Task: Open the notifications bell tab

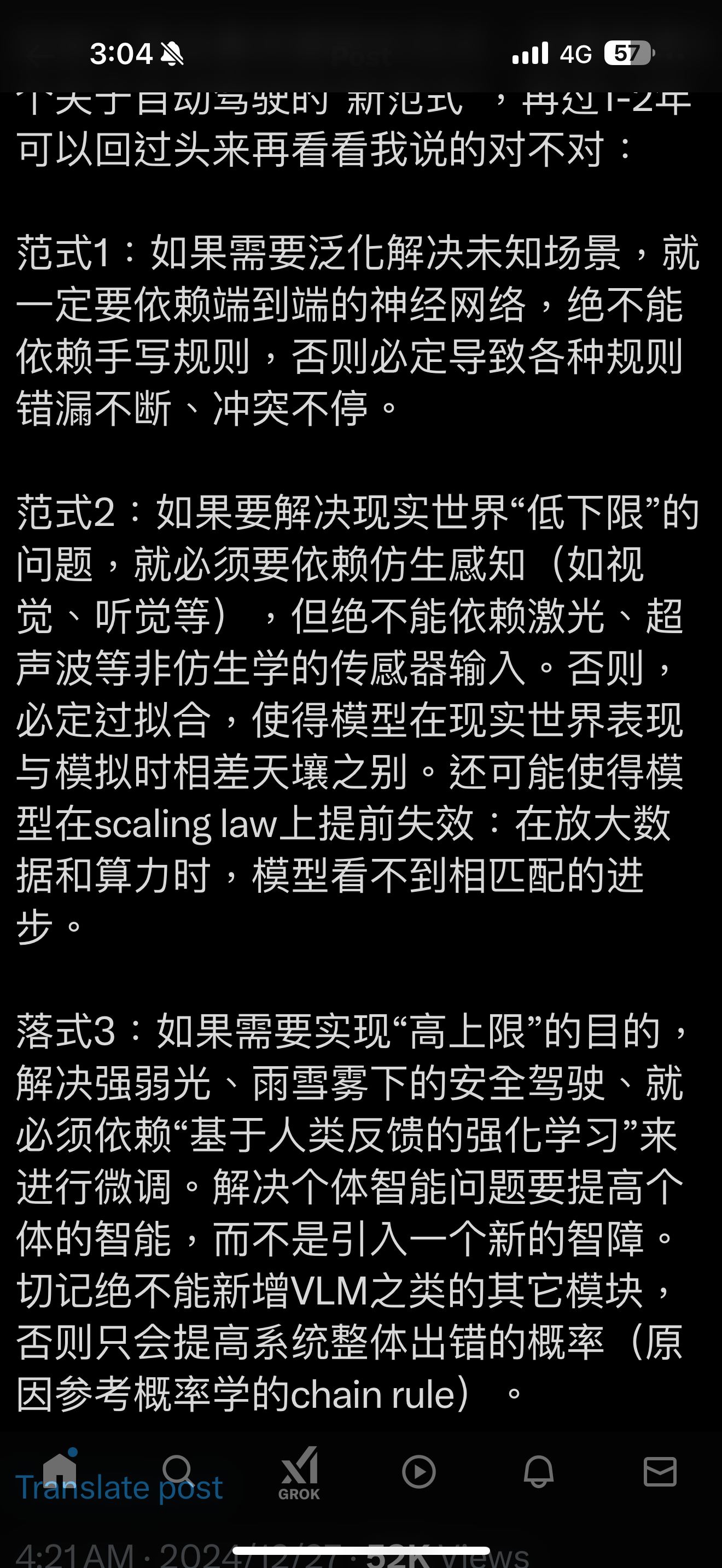Action: [x=539, y=1472]
